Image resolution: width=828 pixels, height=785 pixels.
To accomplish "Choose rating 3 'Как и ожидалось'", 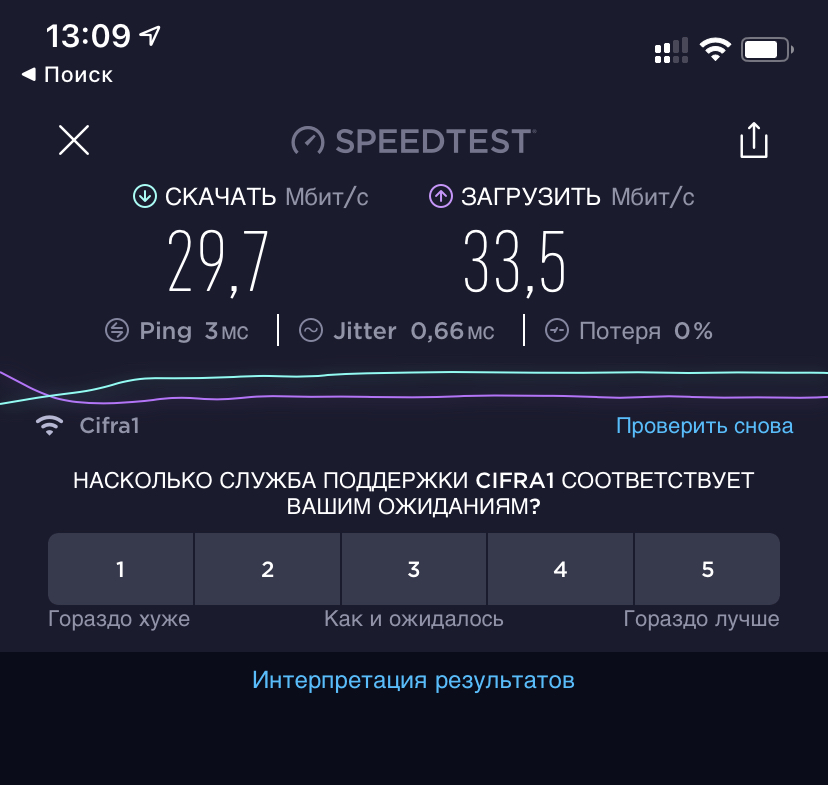I will click(414, 570).
